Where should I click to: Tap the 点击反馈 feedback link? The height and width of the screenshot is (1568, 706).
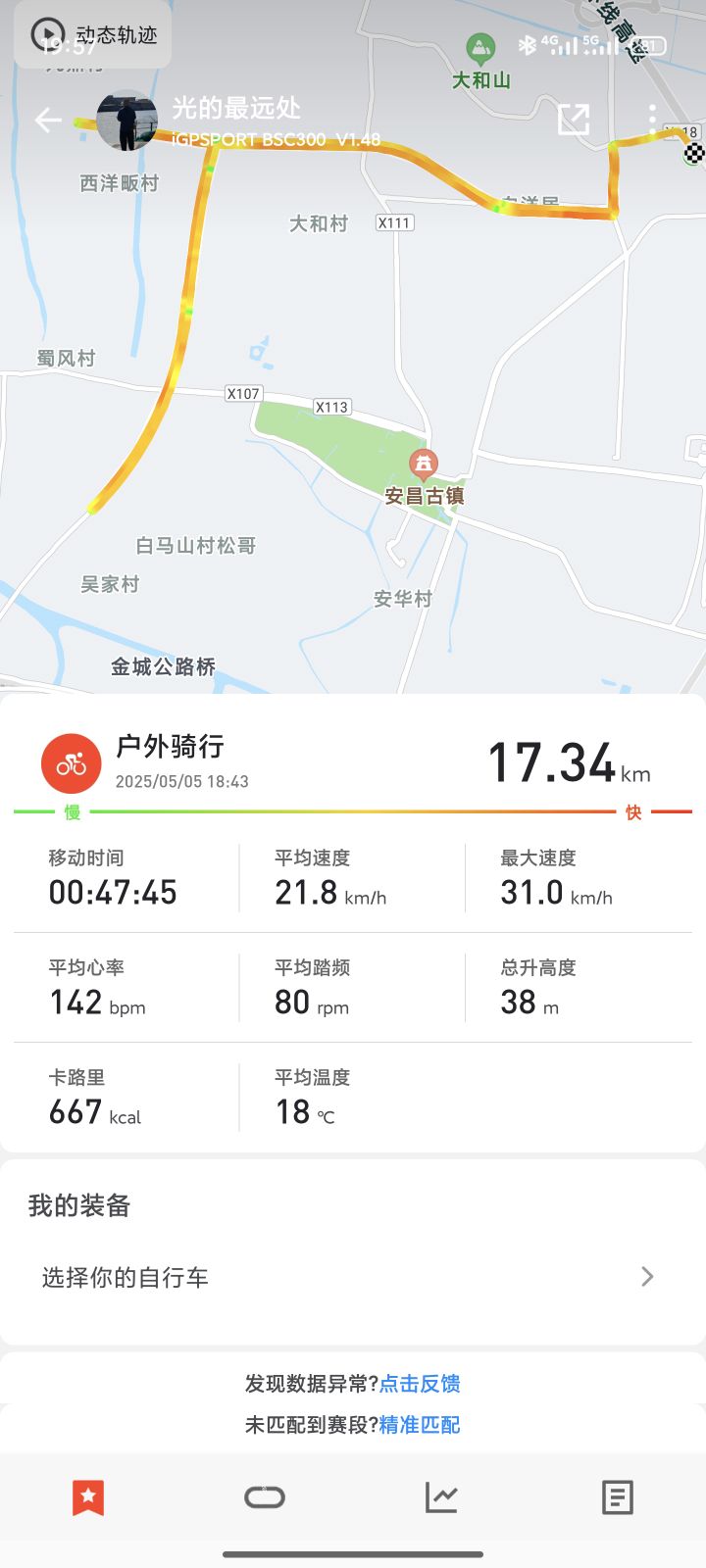point(420,1384)
